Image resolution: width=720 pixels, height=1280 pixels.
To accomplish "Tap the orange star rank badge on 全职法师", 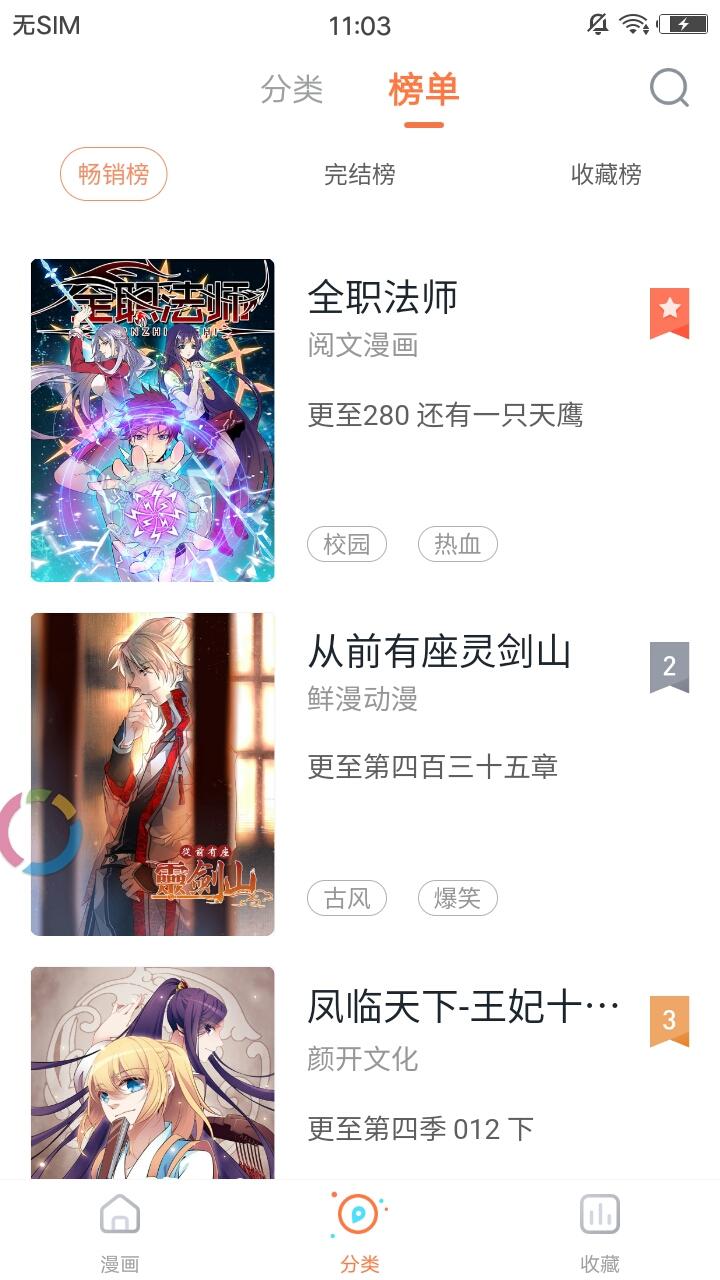I will click(668, 312).
